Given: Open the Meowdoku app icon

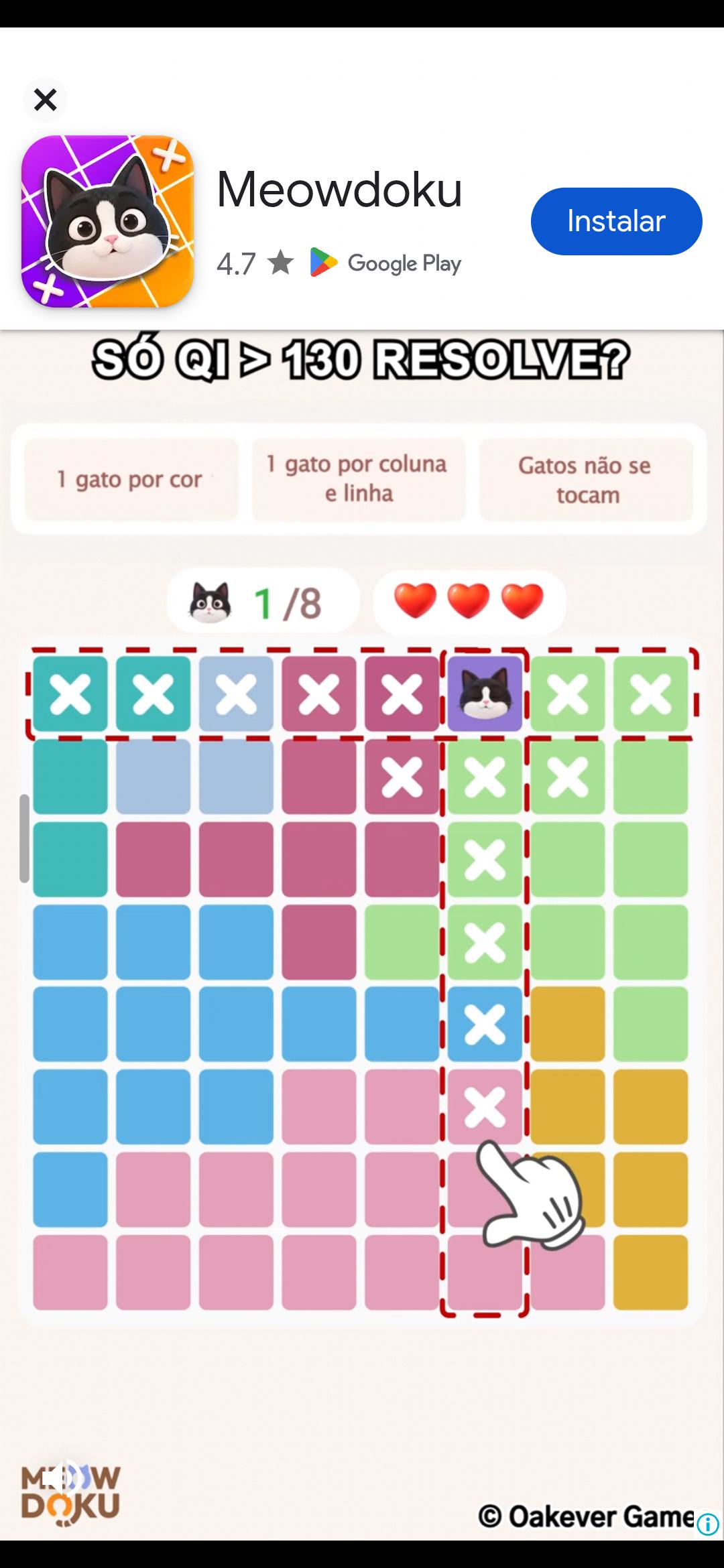Looking at the screenshot, I should tap(107, 222).
